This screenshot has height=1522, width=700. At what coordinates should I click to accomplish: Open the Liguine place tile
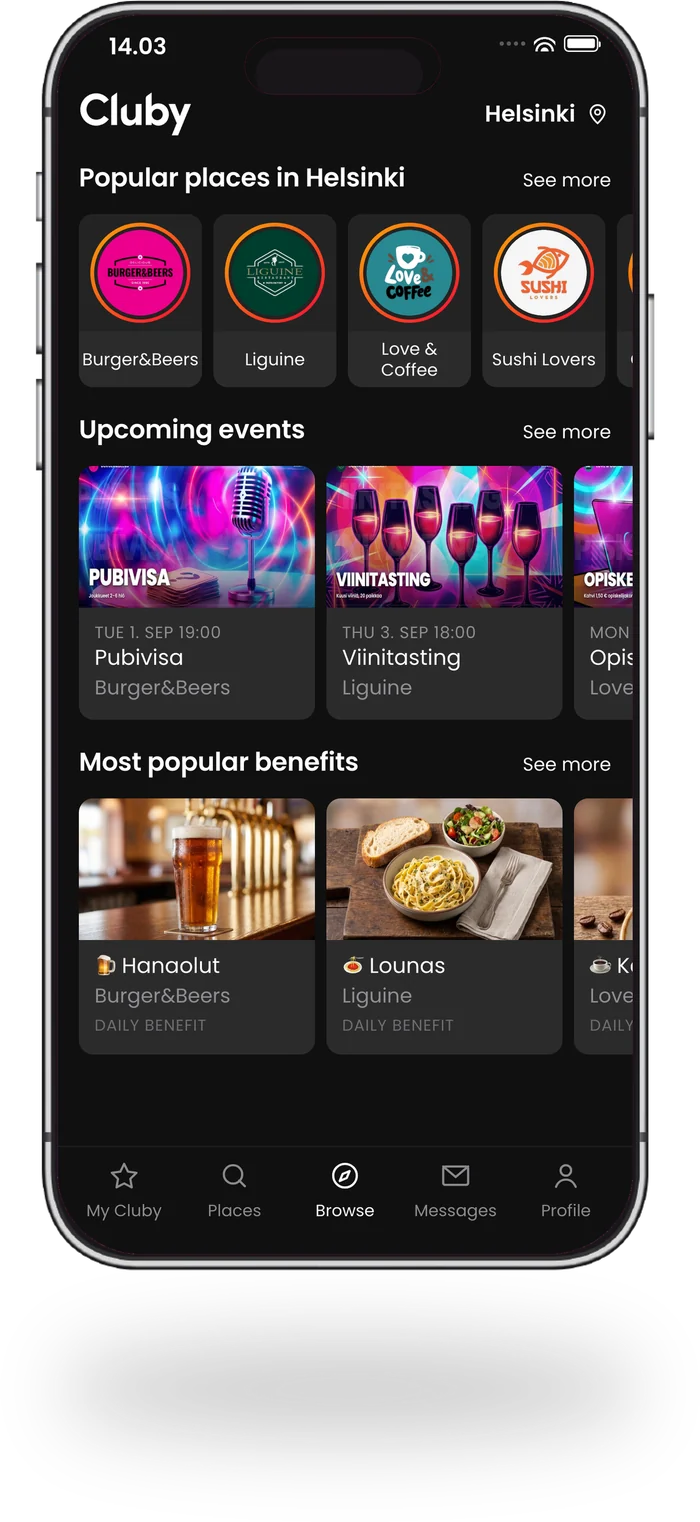274,300
